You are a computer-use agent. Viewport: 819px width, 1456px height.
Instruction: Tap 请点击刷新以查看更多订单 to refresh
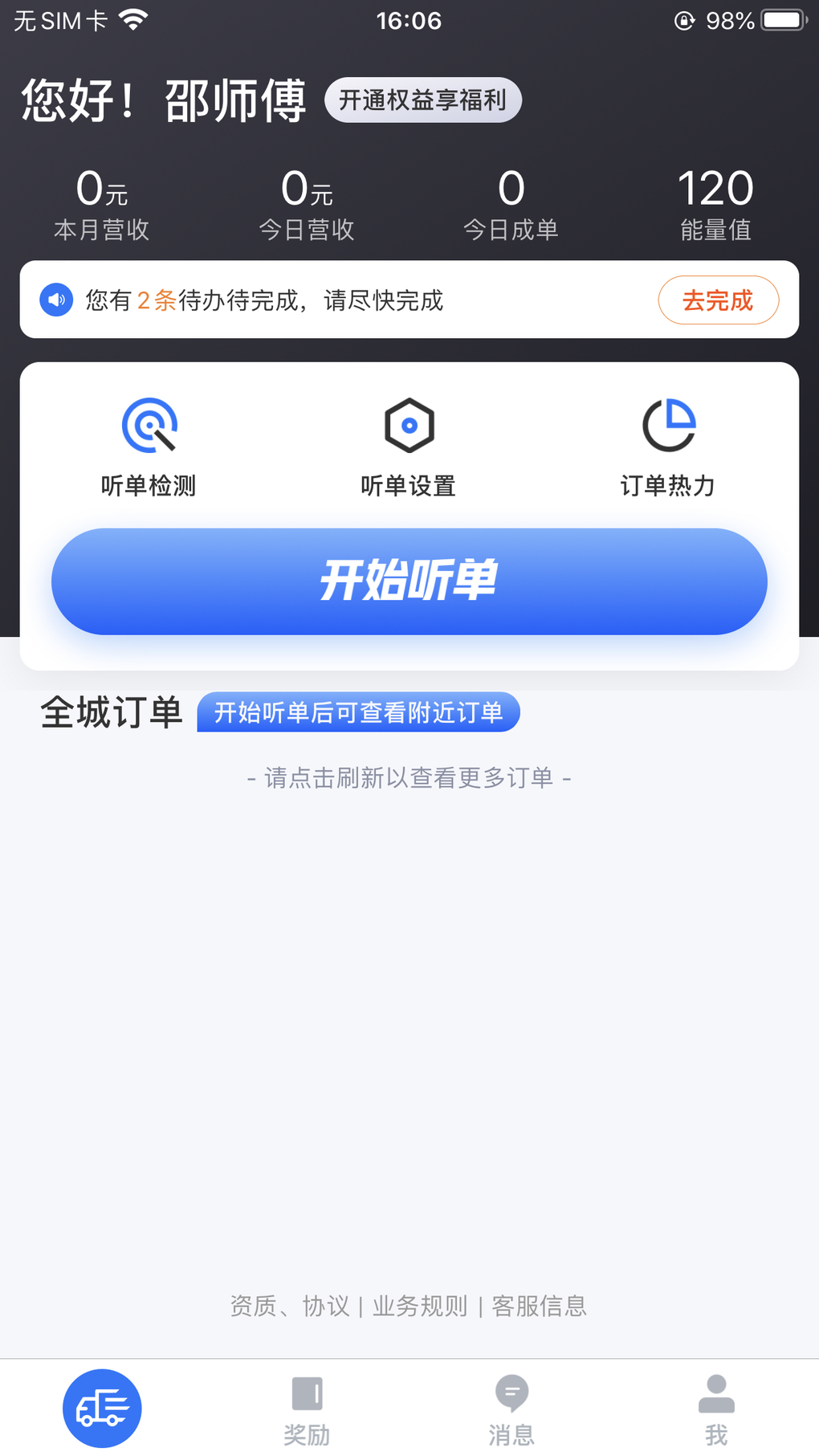click(x=409, y=777)
